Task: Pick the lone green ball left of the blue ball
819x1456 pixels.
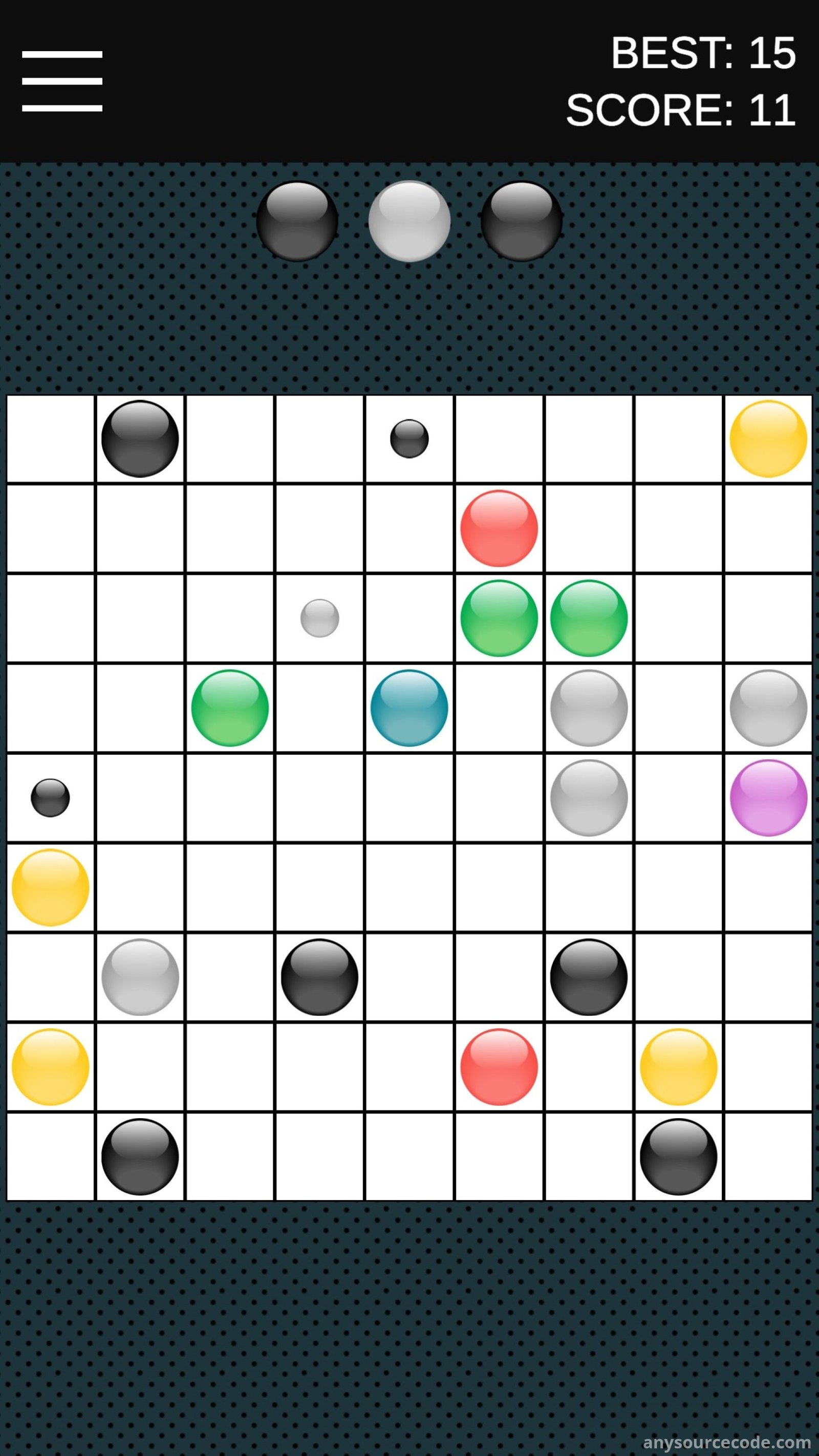Action: coord(229,708)
